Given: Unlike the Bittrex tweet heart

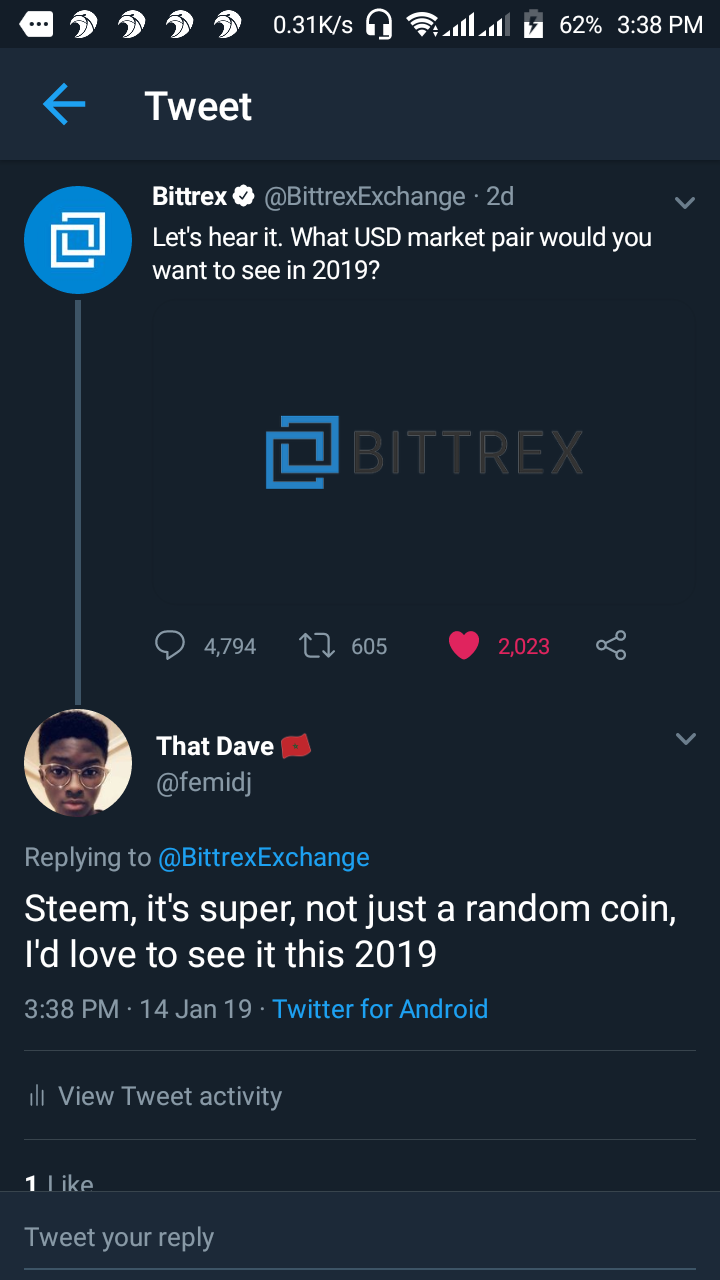Looking at the screenshot, I should click(x=464, y=646).
